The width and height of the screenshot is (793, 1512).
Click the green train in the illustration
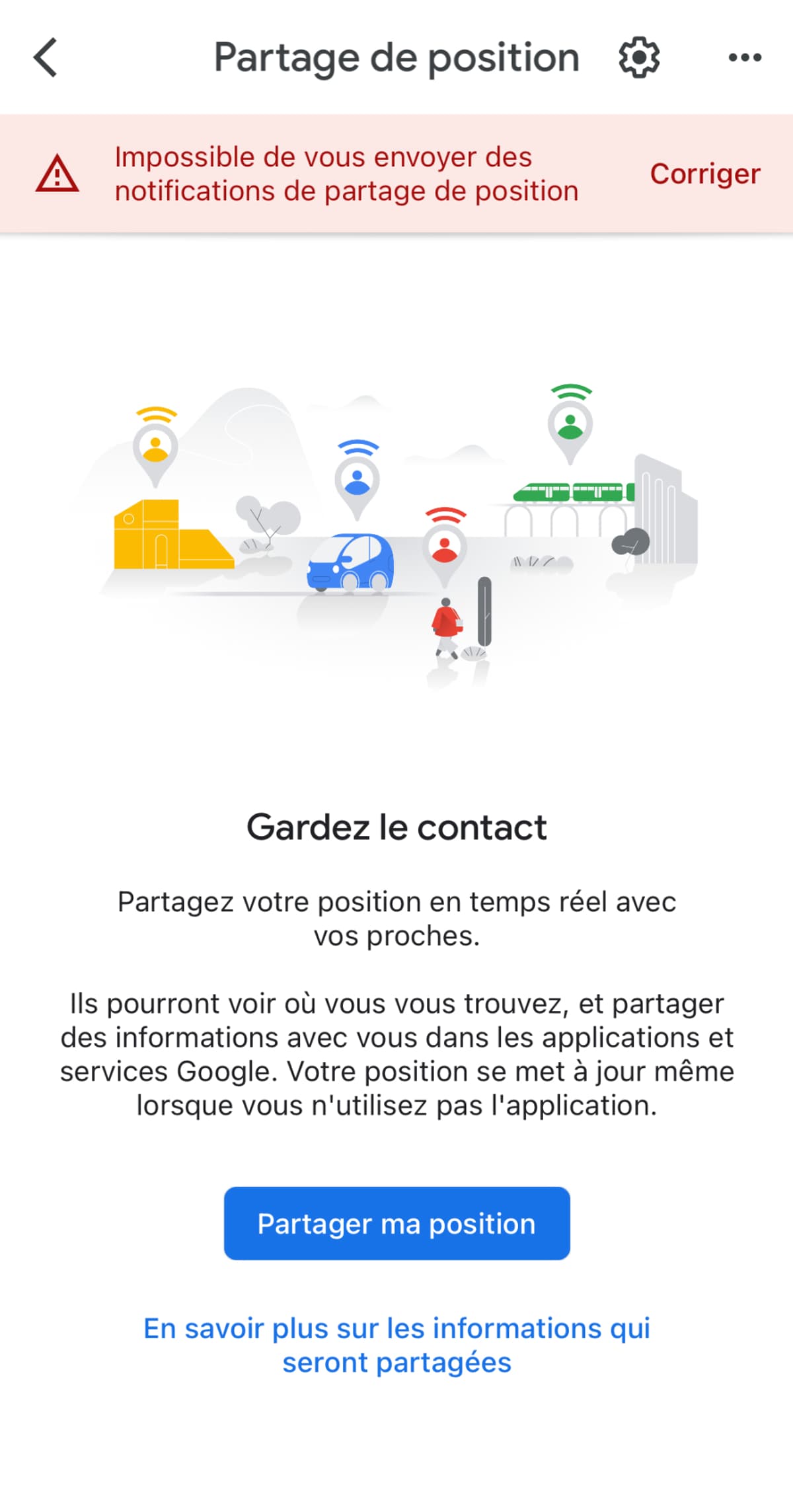[x=570, y=492]
